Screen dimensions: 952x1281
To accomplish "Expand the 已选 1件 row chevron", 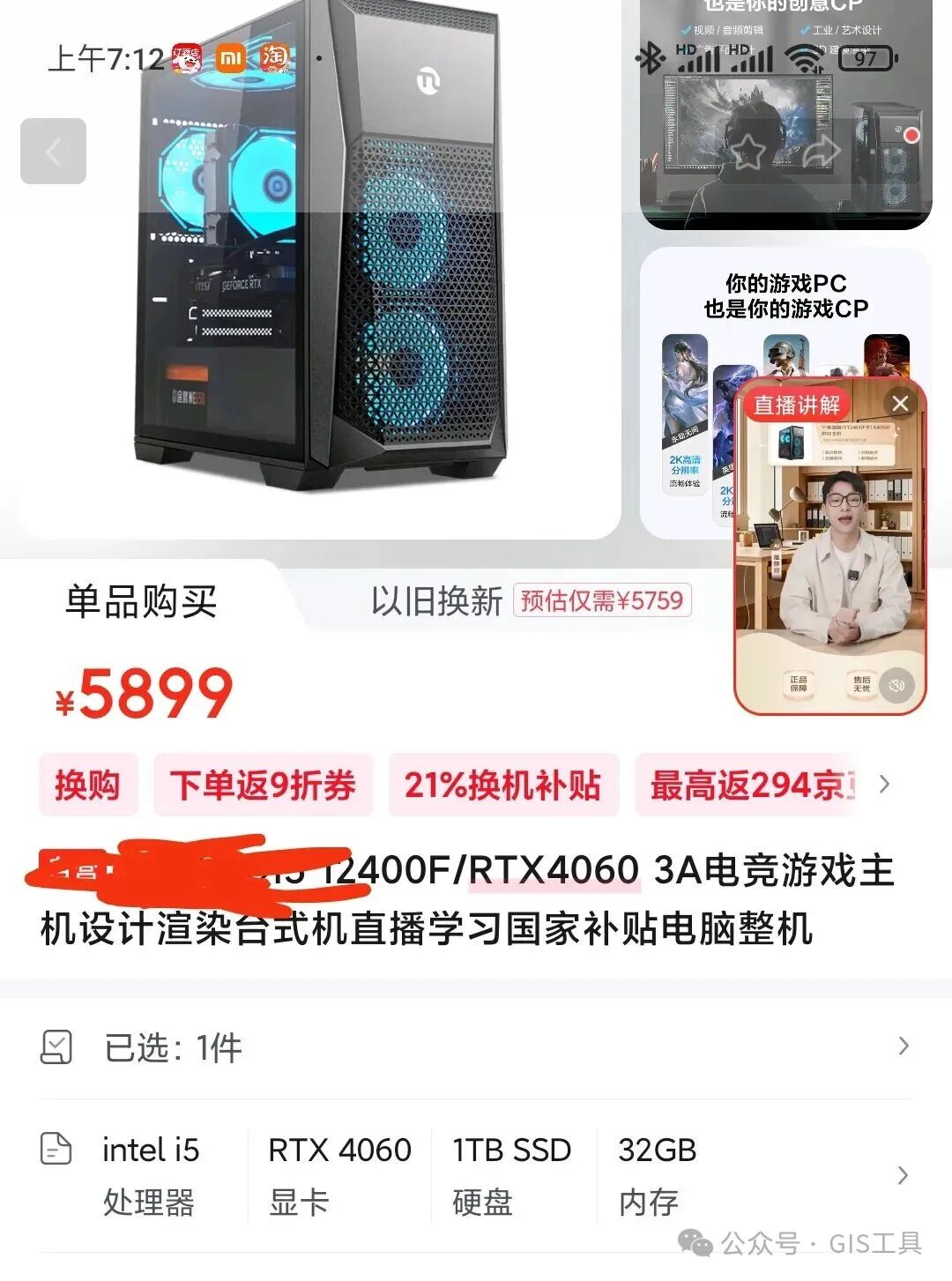I will point(904,1047).
